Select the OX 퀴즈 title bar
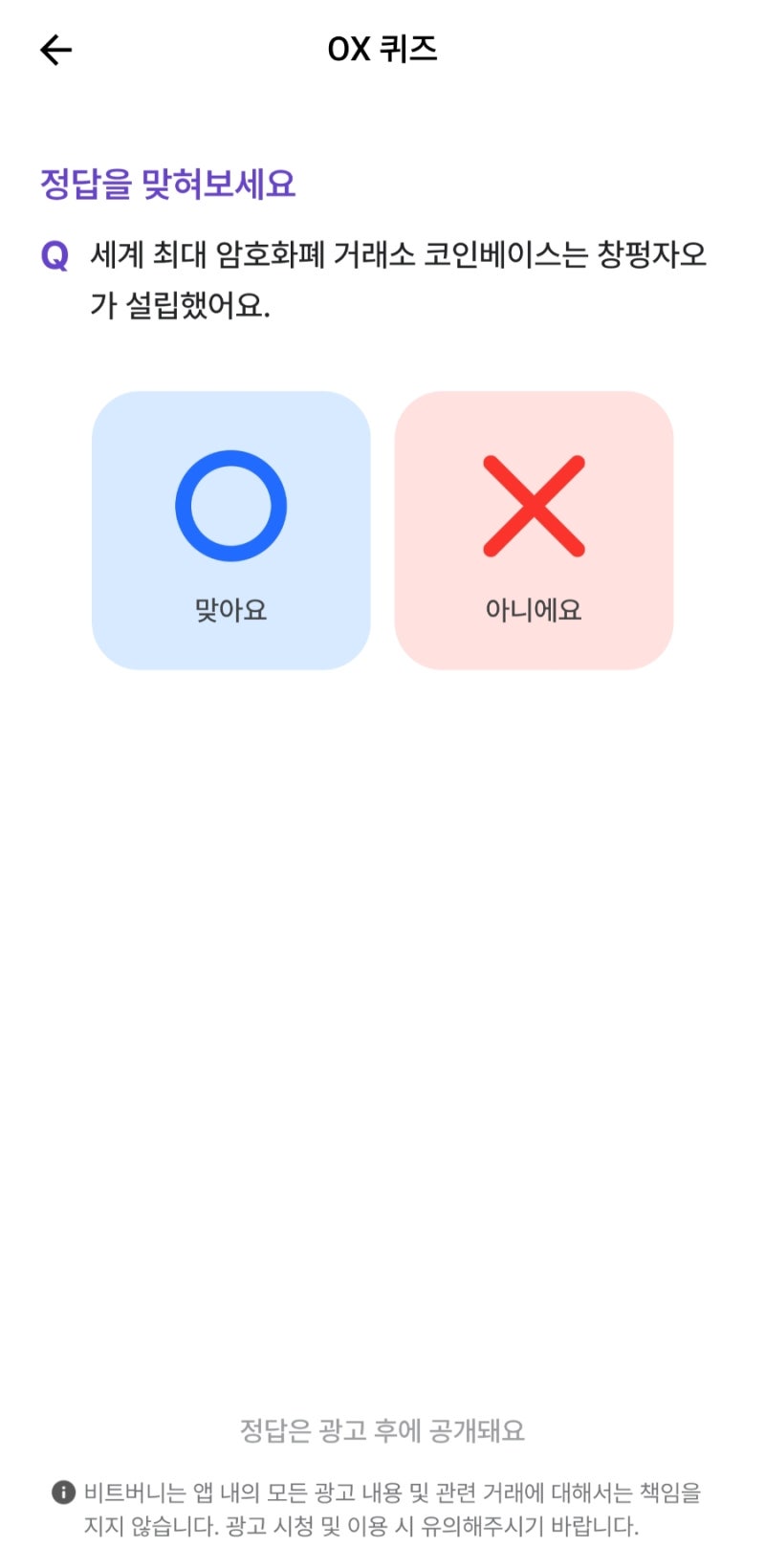Image resolution: width=765 pixels, height=1568 pixels. pos(382,49)
